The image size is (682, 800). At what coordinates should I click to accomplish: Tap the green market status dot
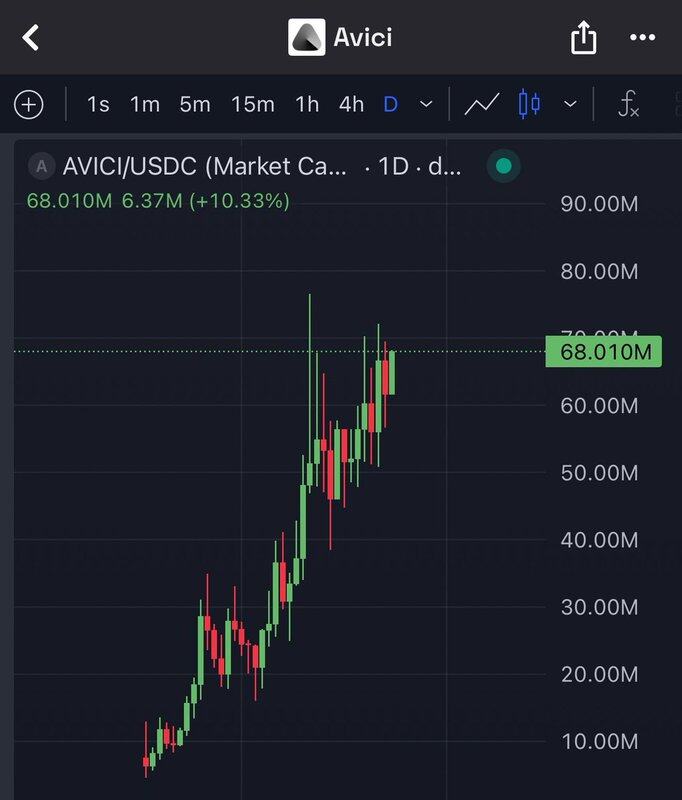click(503, 166)
